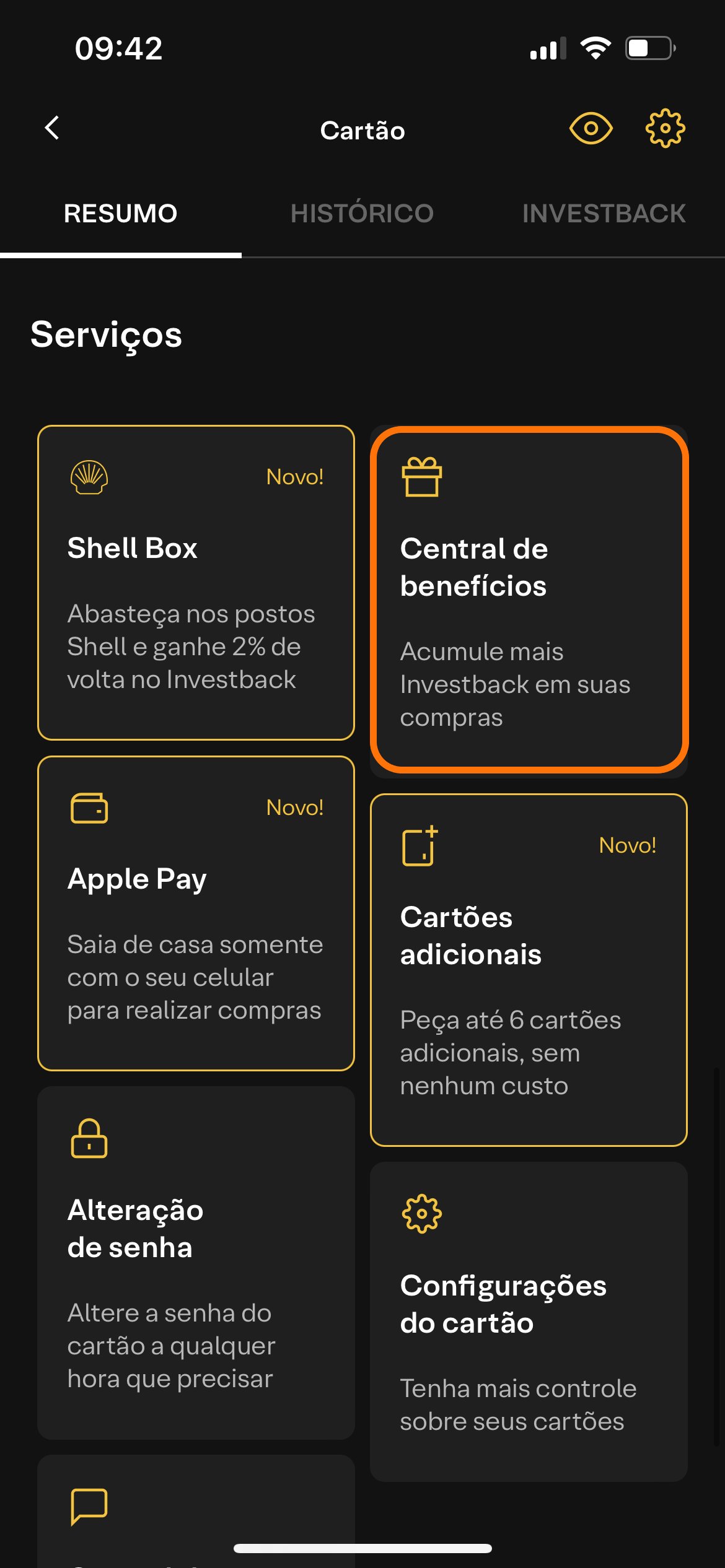Open settings gear in the top bar
725x1568 pixels.
pyautogui.click(x=665, y=128)
